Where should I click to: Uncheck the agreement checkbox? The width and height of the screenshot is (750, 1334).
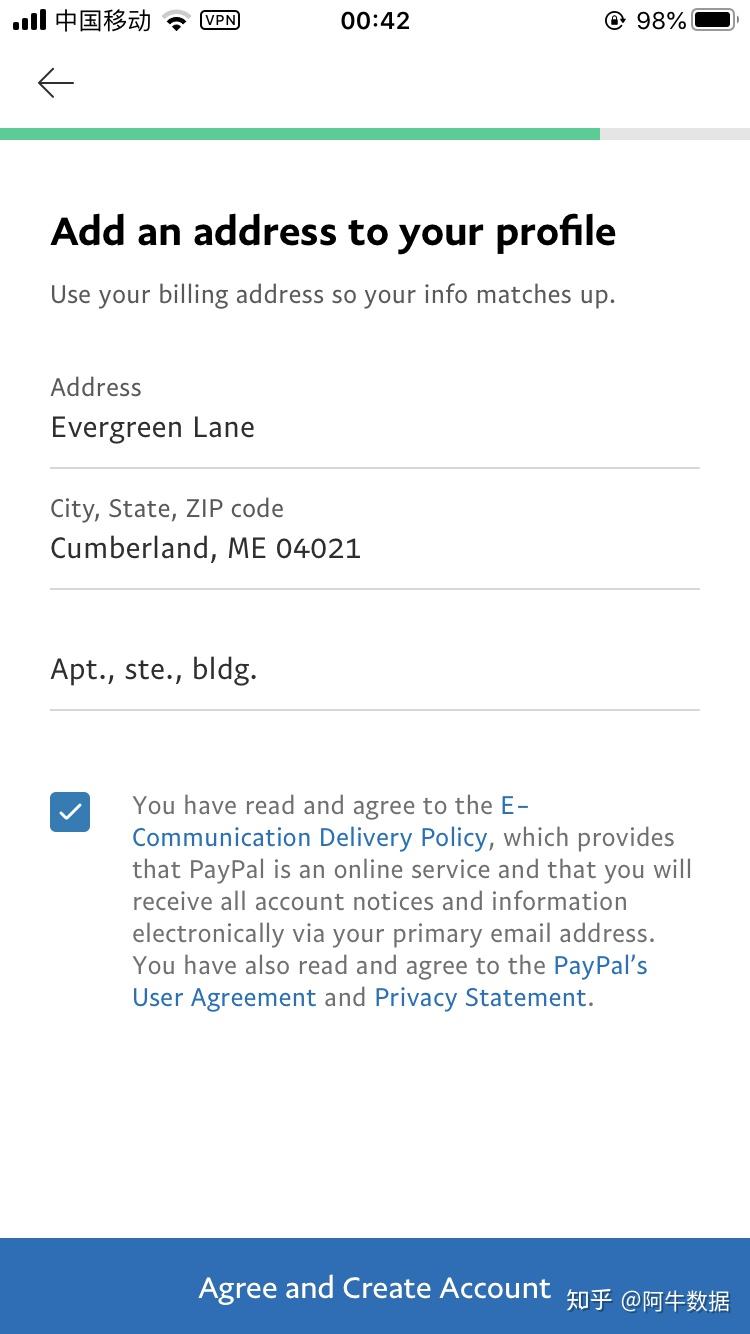point(70,812)
